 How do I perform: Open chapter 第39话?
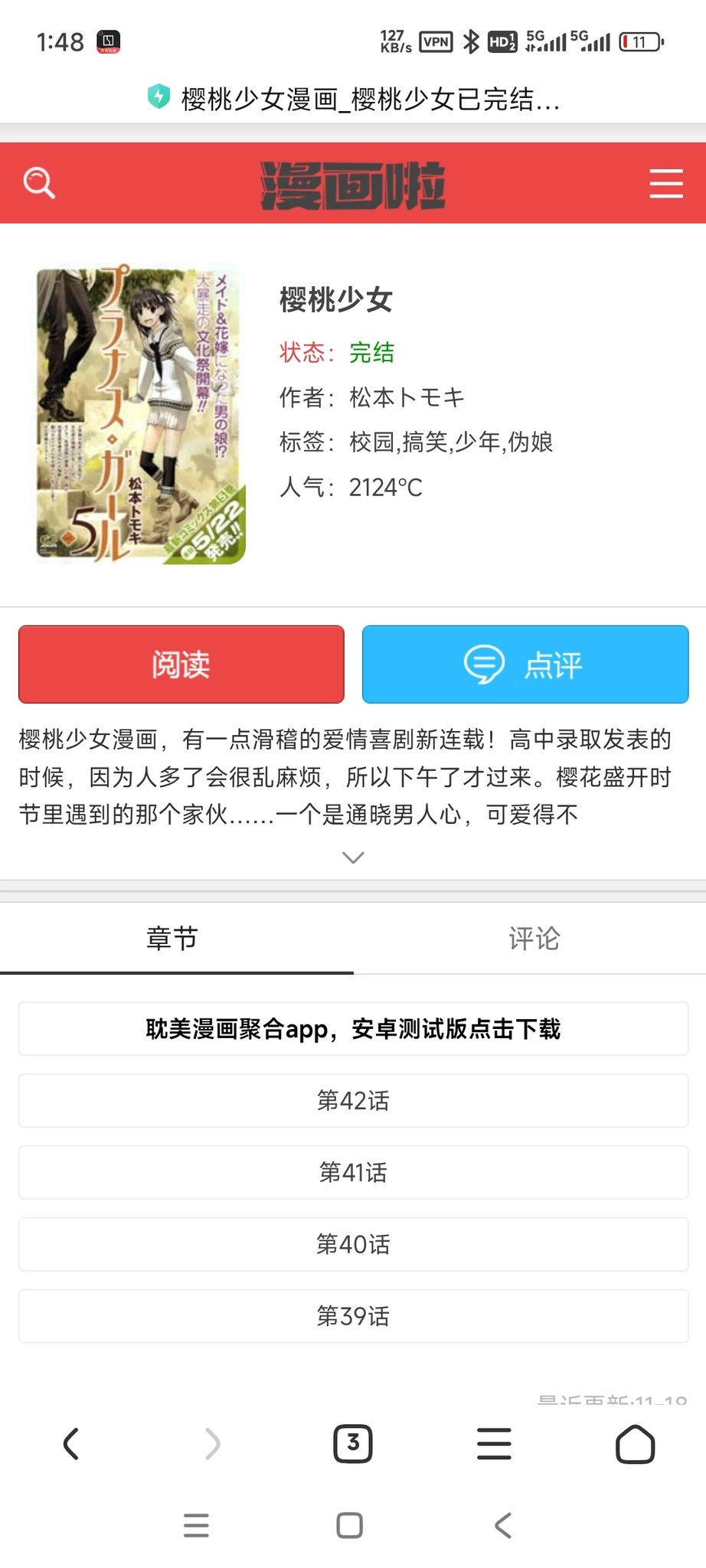point(353,1316)
